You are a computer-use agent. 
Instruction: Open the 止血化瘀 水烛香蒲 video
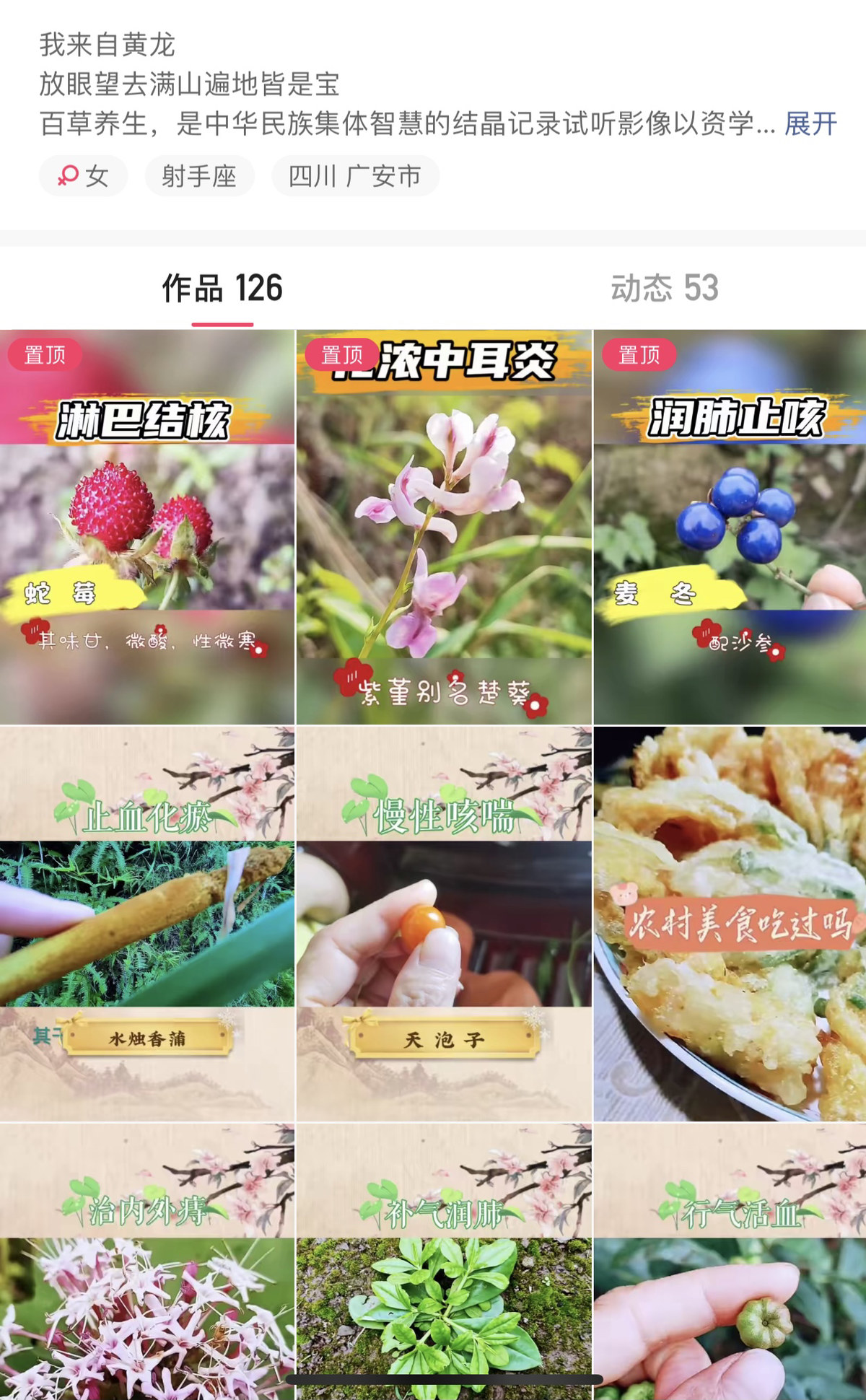[x=147, y=924]
